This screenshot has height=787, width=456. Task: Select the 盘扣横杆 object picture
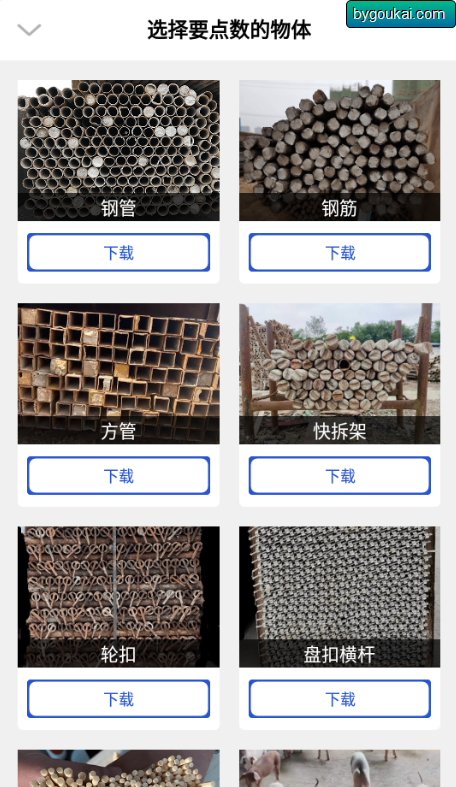[x=340, y=597]
